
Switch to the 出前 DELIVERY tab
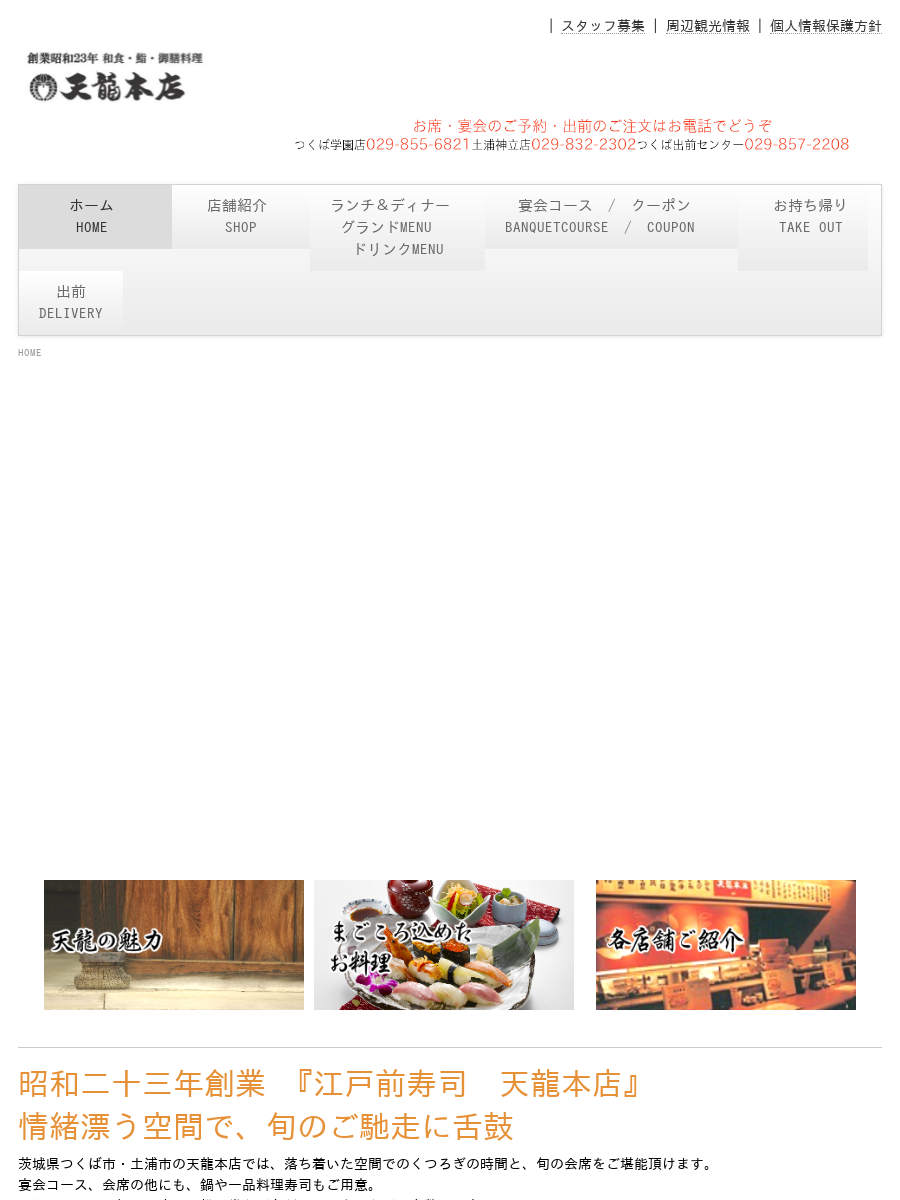tap(71, 302)
